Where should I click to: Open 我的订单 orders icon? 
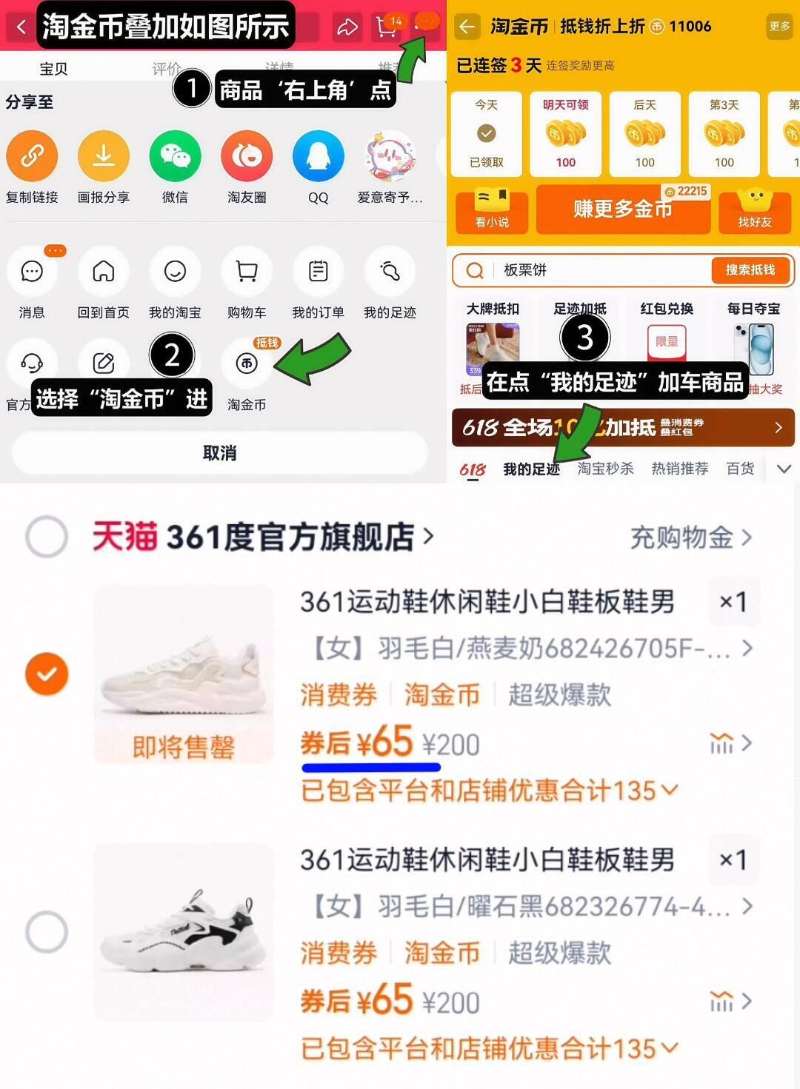click(x=317, y=270)
